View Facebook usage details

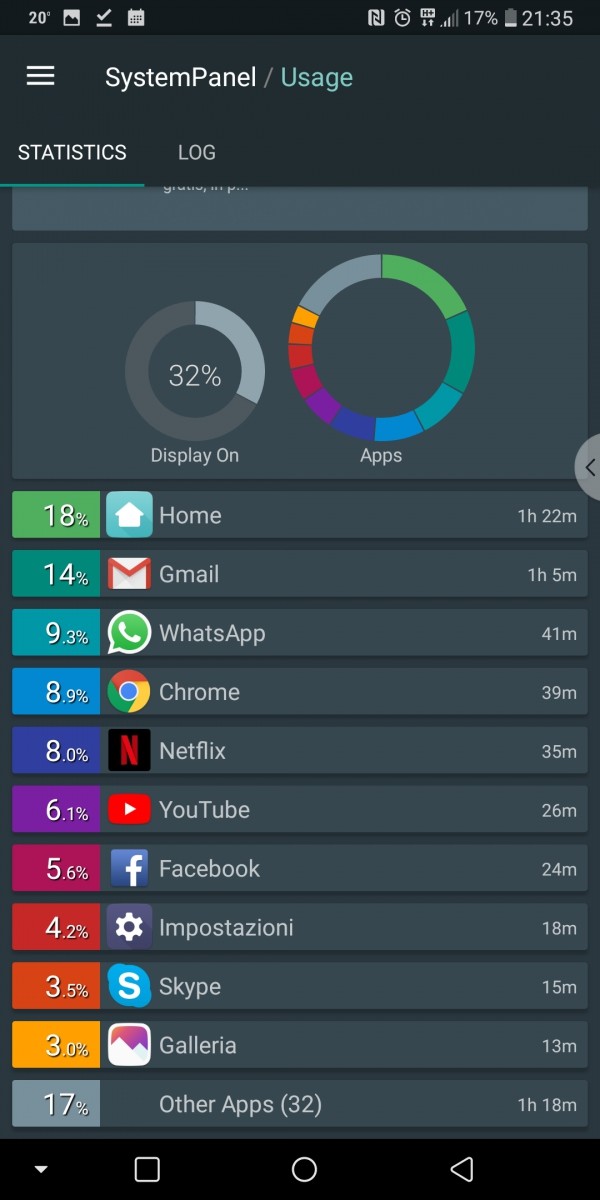(300, 869)
